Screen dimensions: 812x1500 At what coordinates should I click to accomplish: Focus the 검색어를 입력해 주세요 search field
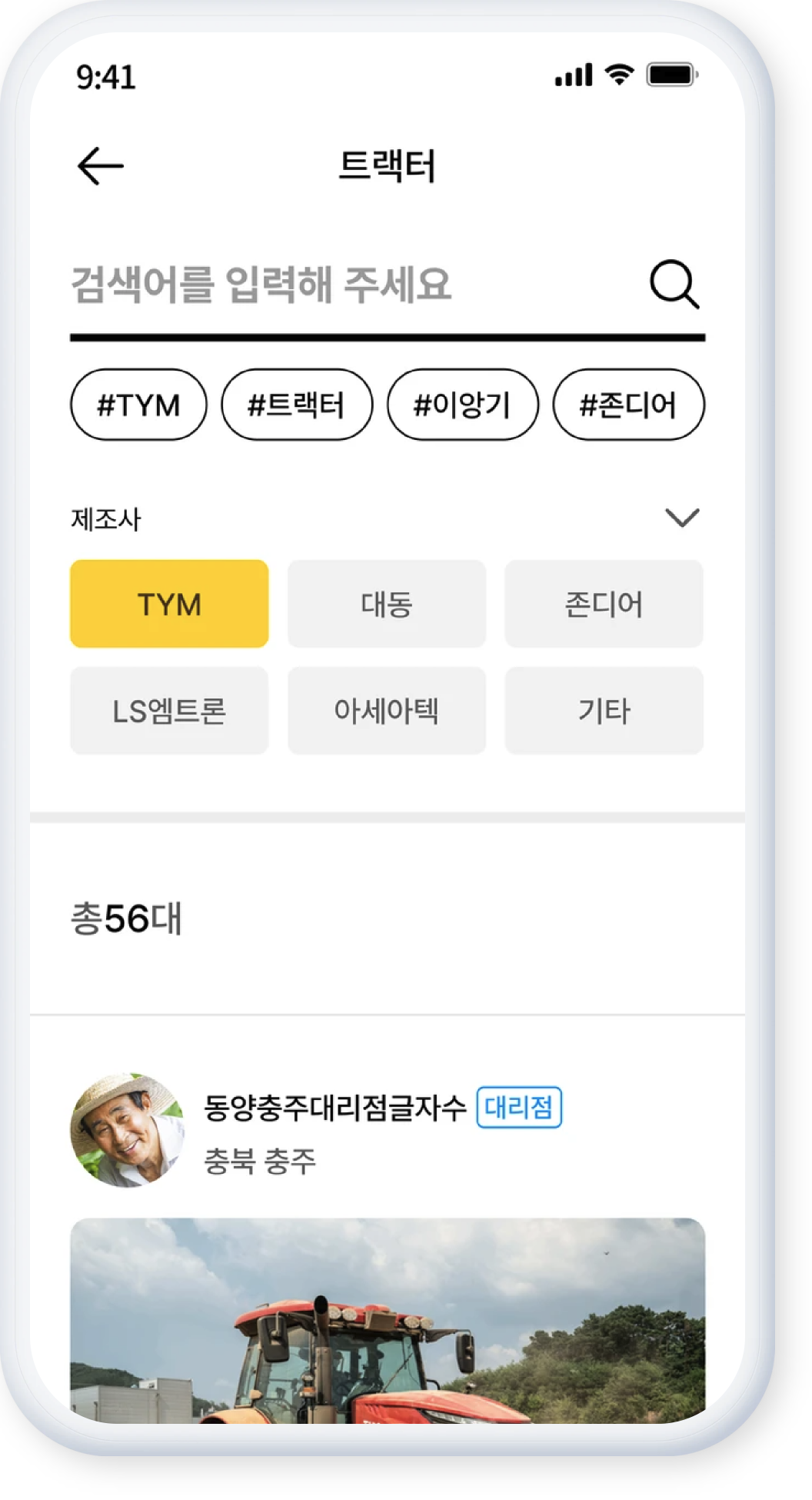338,285
